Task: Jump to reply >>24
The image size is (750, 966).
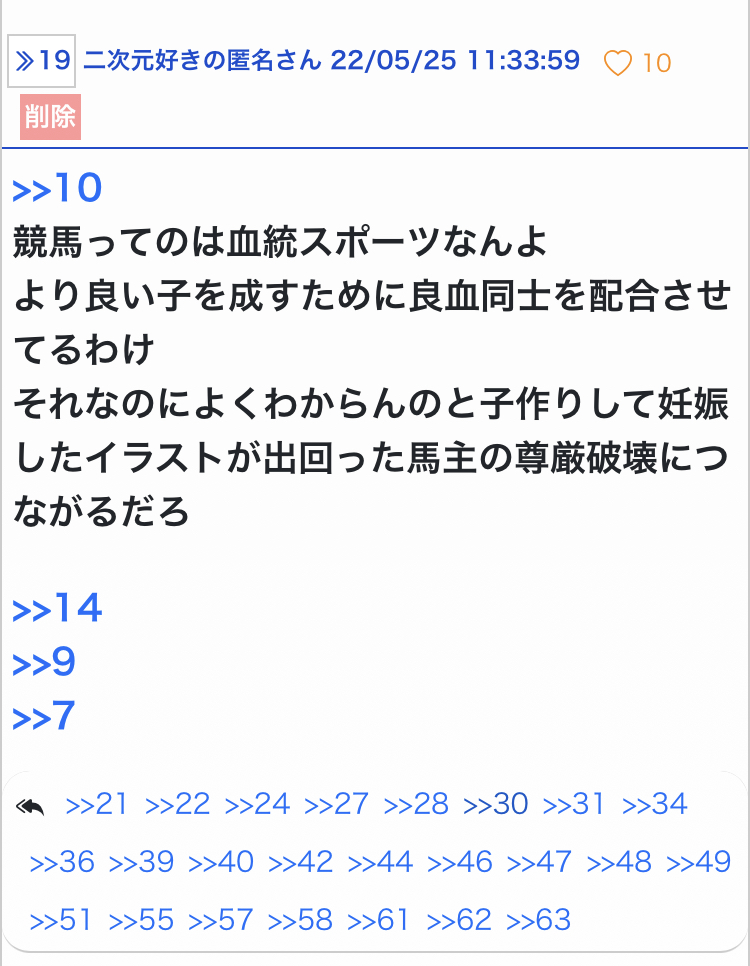Action: (257, 804)
